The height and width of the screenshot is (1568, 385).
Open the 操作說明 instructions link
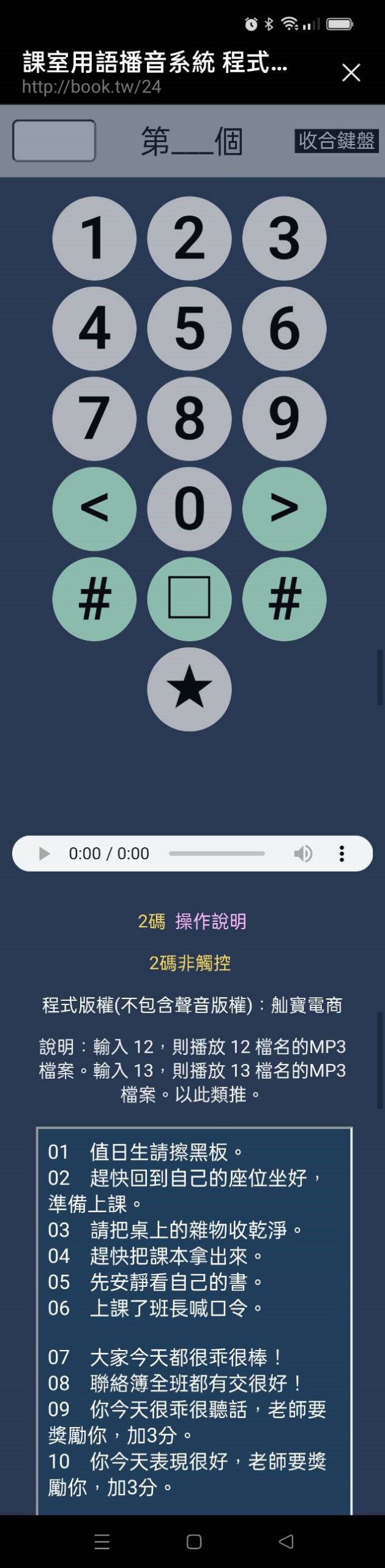click(x=211, y=921)
